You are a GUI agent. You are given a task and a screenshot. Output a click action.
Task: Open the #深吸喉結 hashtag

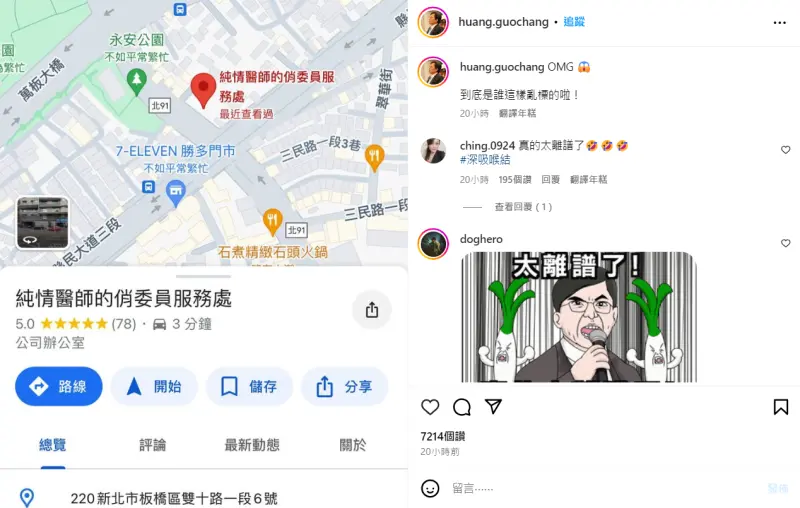[485, 160]
